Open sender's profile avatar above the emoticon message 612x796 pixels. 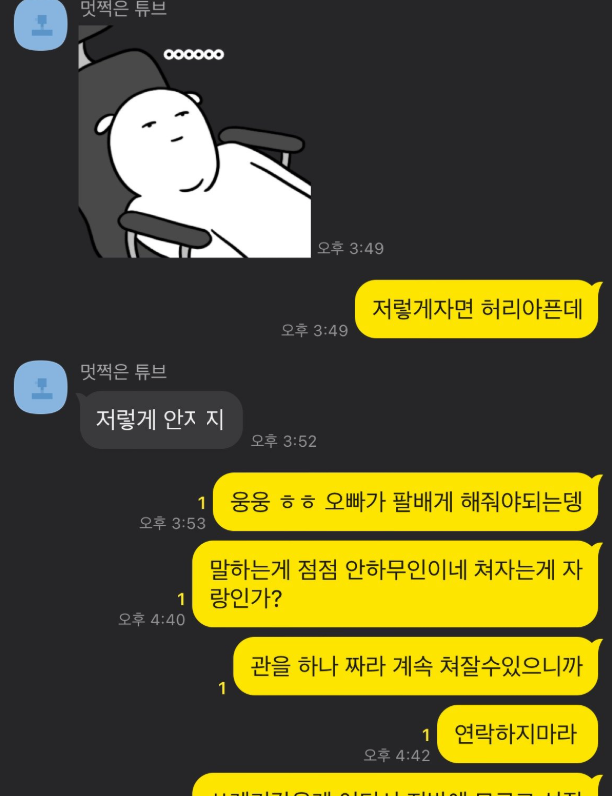pos(41,26)
